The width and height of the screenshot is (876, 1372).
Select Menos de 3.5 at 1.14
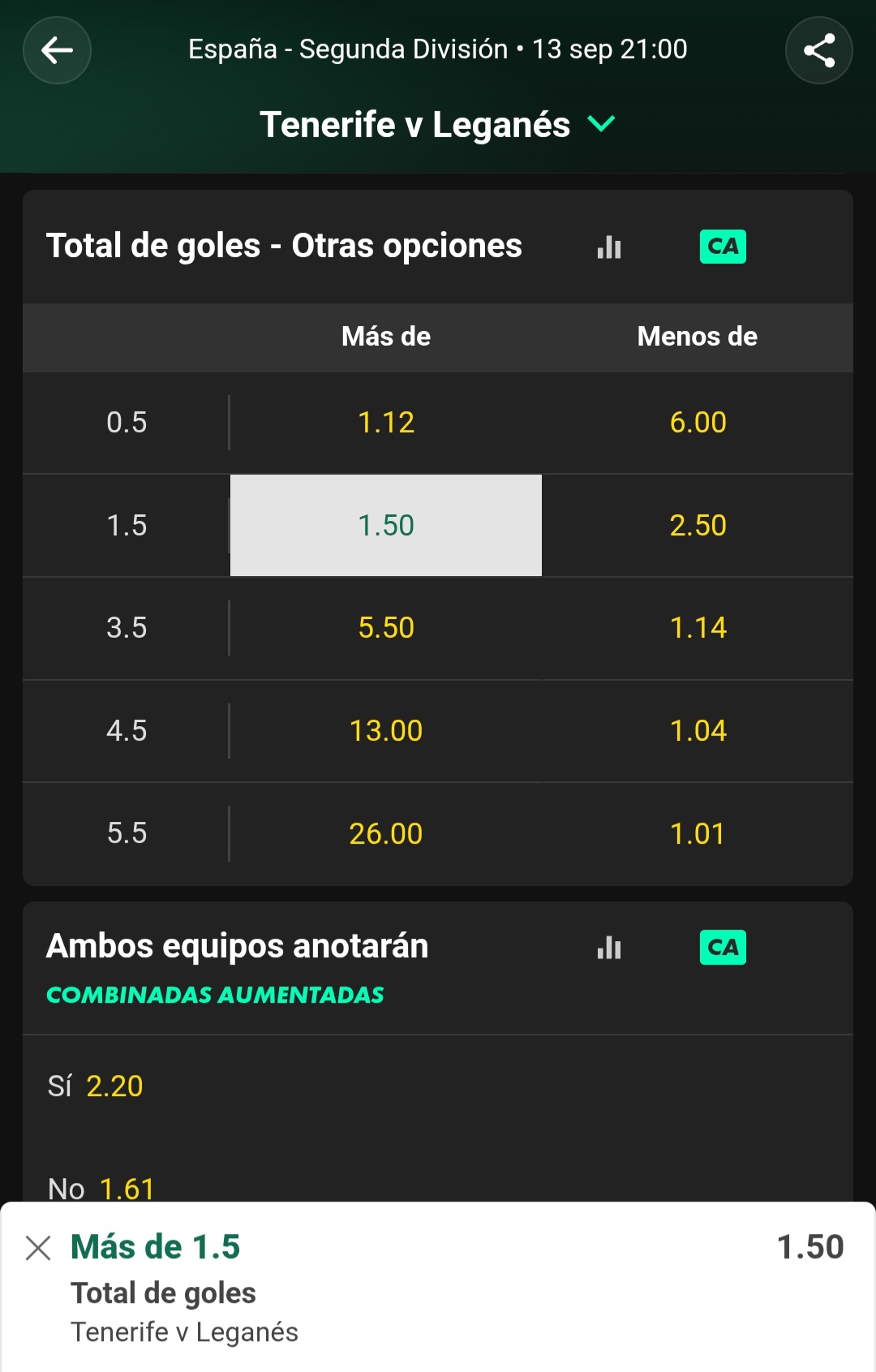point(698,628)
